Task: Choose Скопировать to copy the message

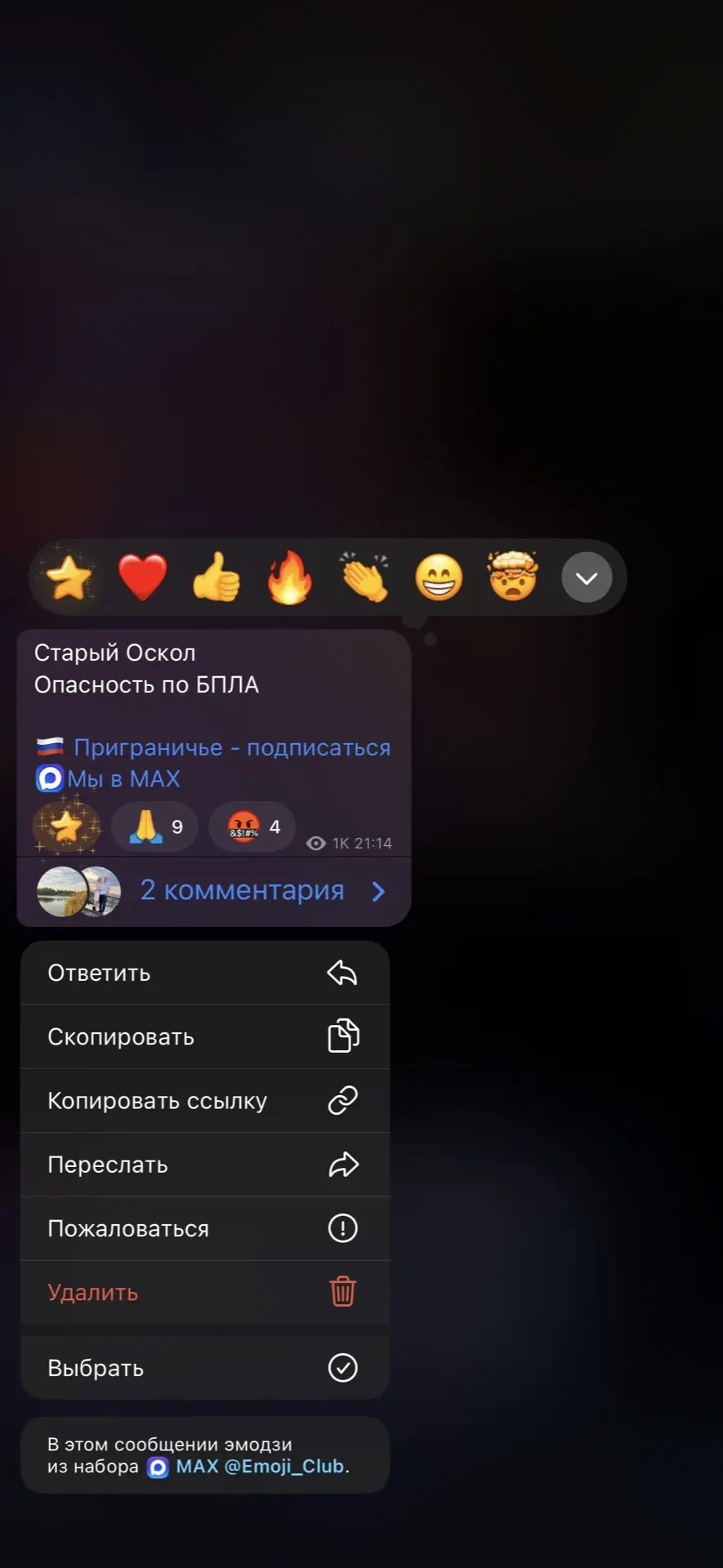Action: point(204,1036)
